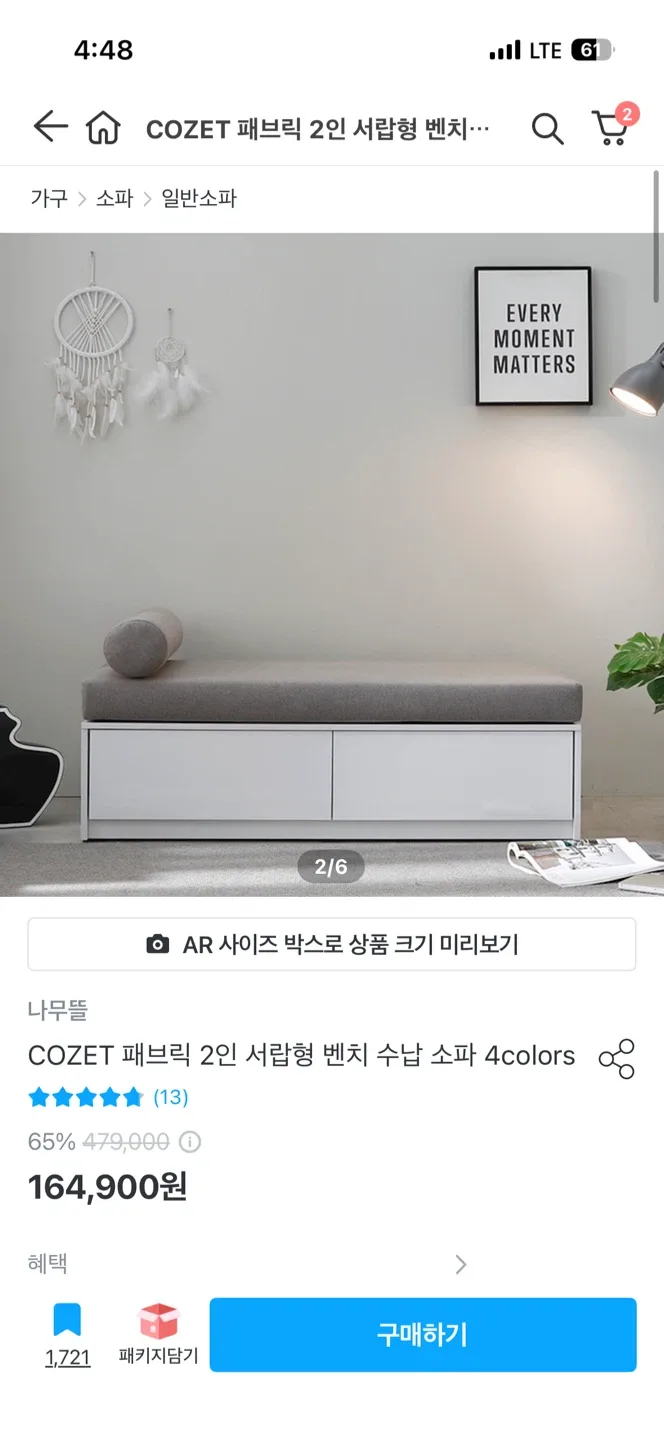
Task: Open the home icon in the top bar
Action: [103, 128]
